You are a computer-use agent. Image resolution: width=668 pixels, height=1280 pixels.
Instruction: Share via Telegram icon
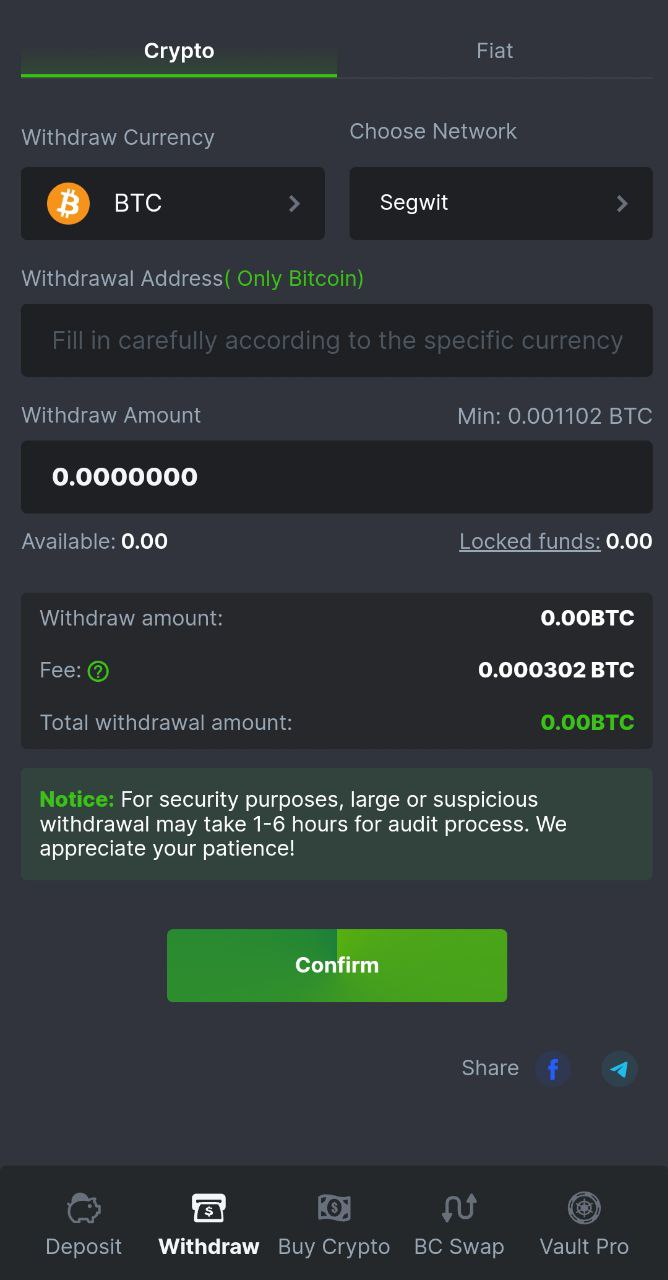pos(619,1069)
